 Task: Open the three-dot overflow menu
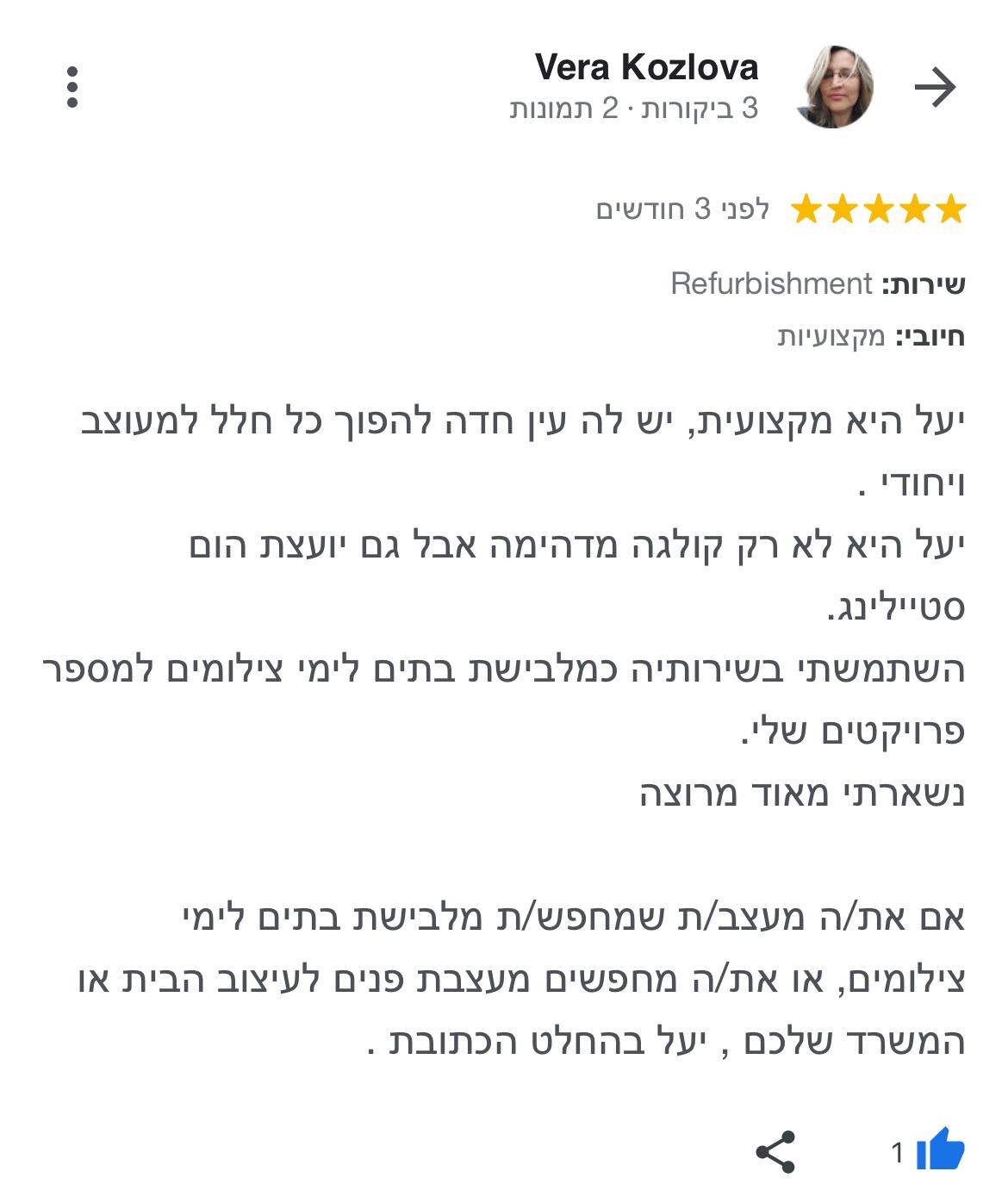tap(72, 87)
